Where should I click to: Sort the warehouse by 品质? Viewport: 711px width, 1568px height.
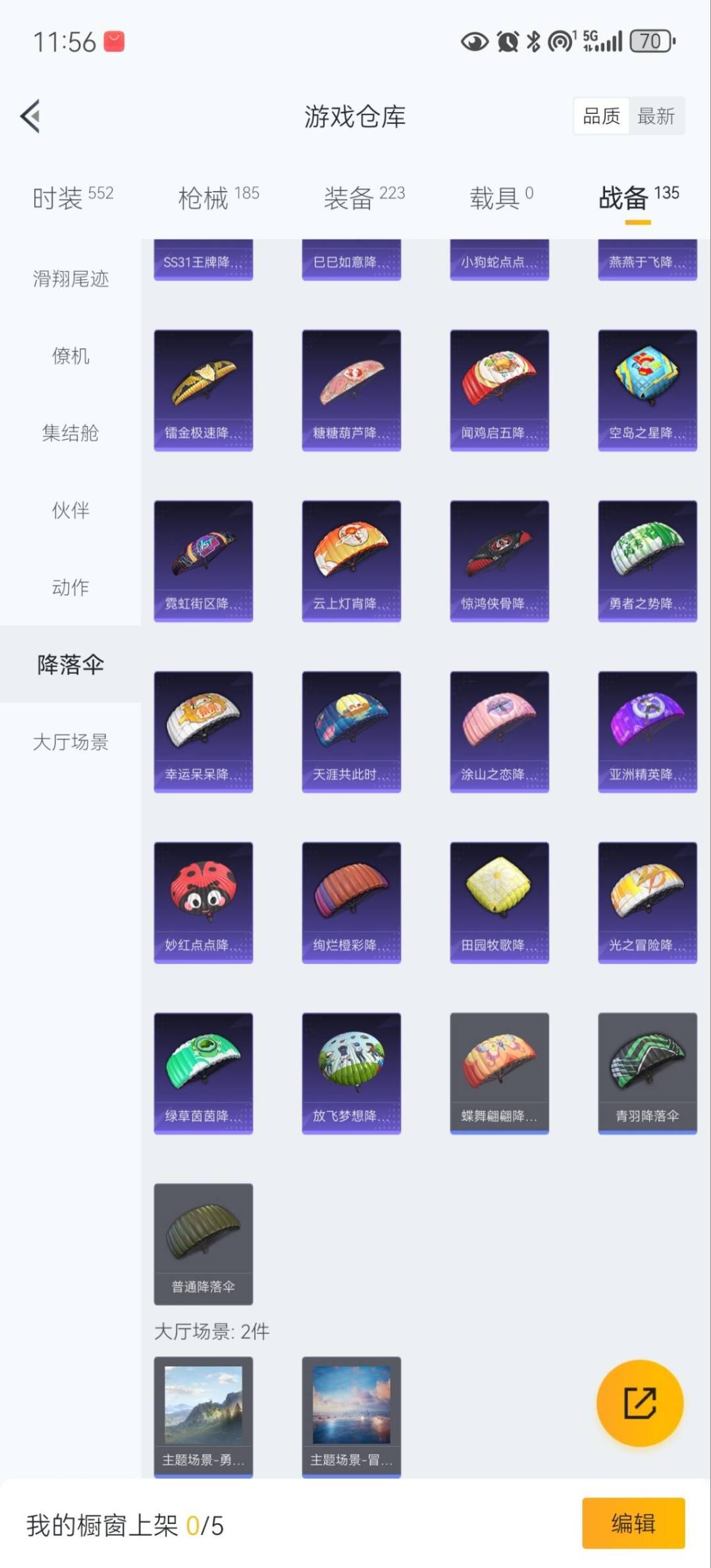(x=601, y=117)
